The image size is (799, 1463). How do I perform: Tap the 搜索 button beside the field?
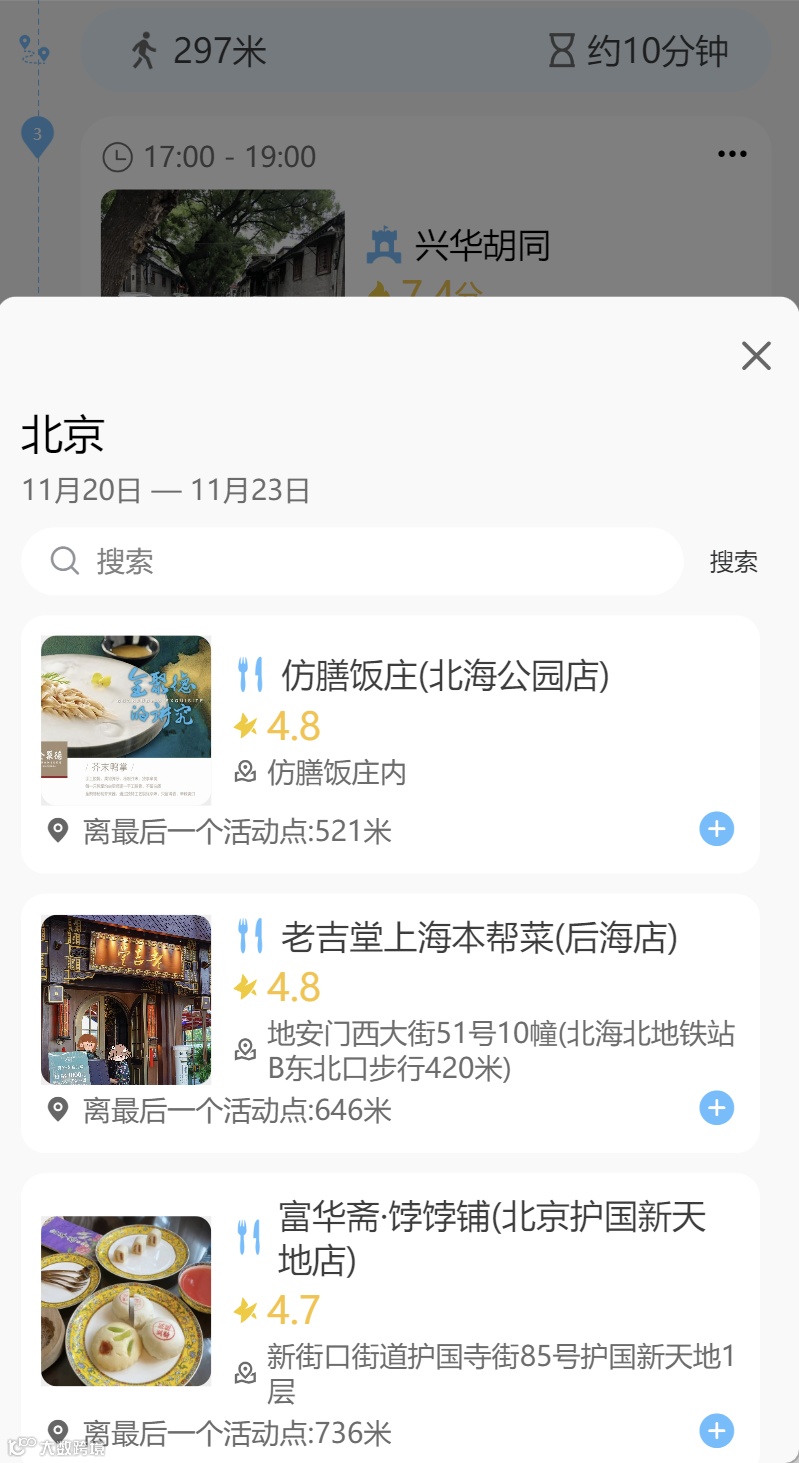point(733,562)
